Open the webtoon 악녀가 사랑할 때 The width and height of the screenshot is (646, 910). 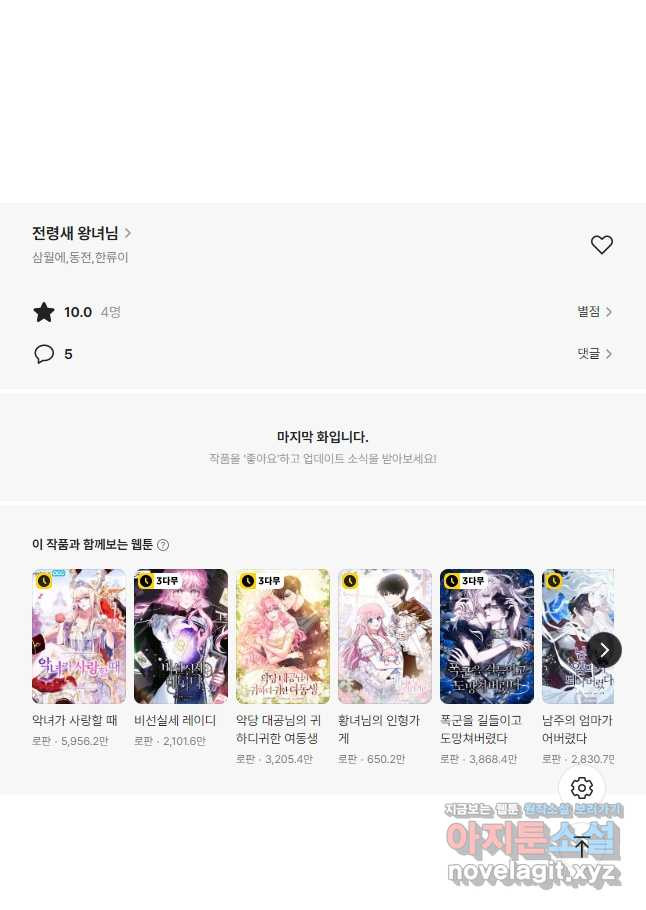pos(79,637)
